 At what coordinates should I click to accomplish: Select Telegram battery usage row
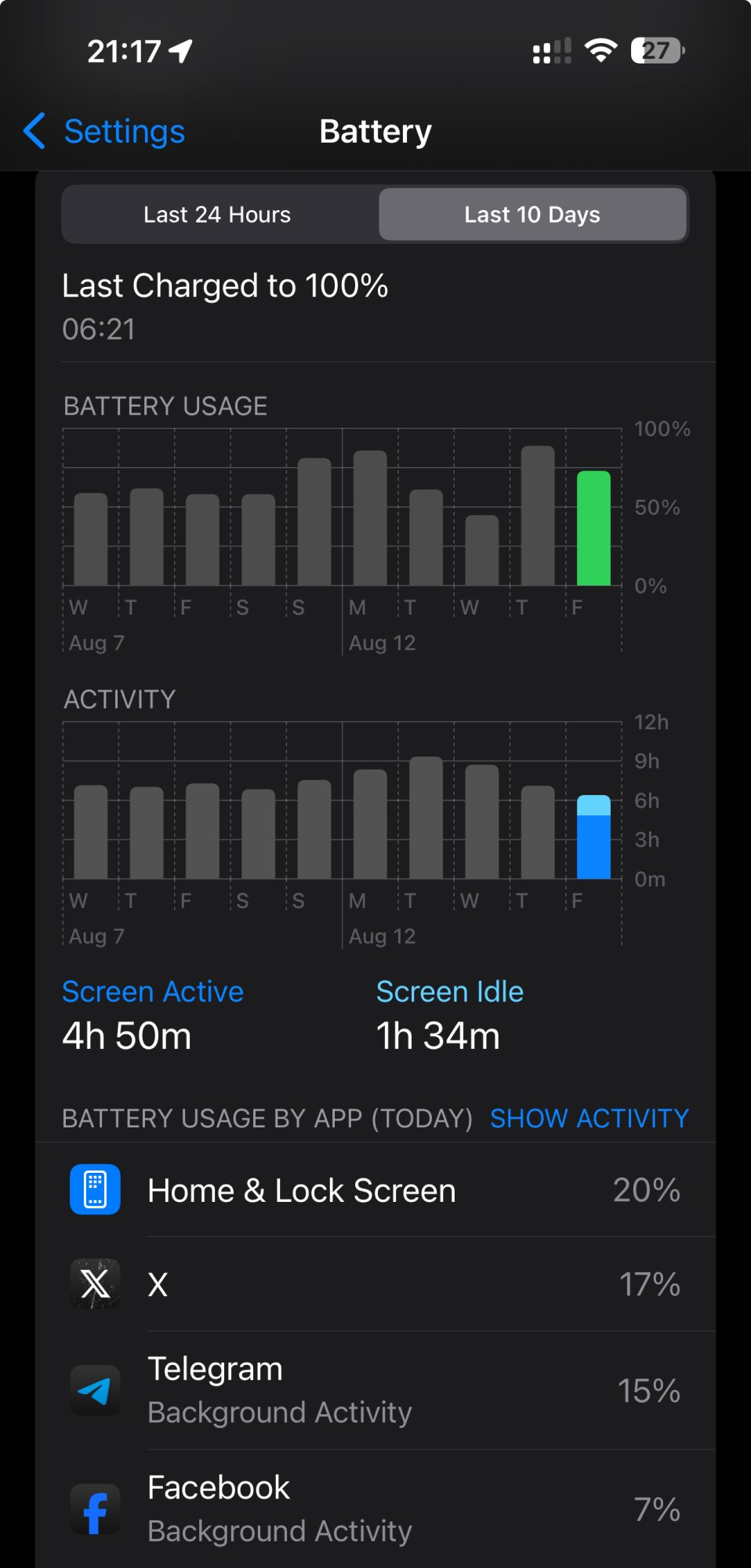375,1390
